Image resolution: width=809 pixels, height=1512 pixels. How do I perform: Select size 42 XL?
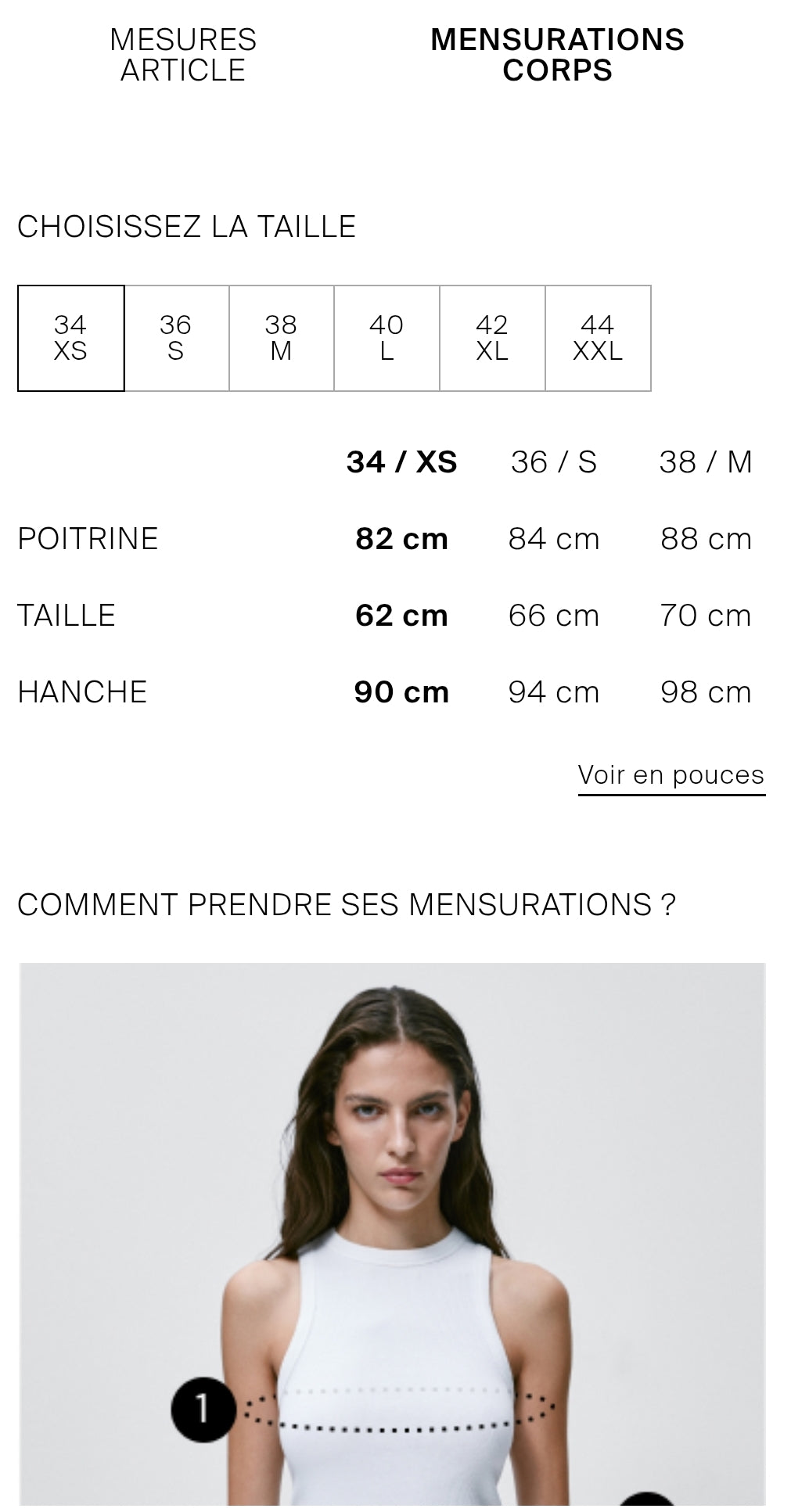(x=492, y=338)
